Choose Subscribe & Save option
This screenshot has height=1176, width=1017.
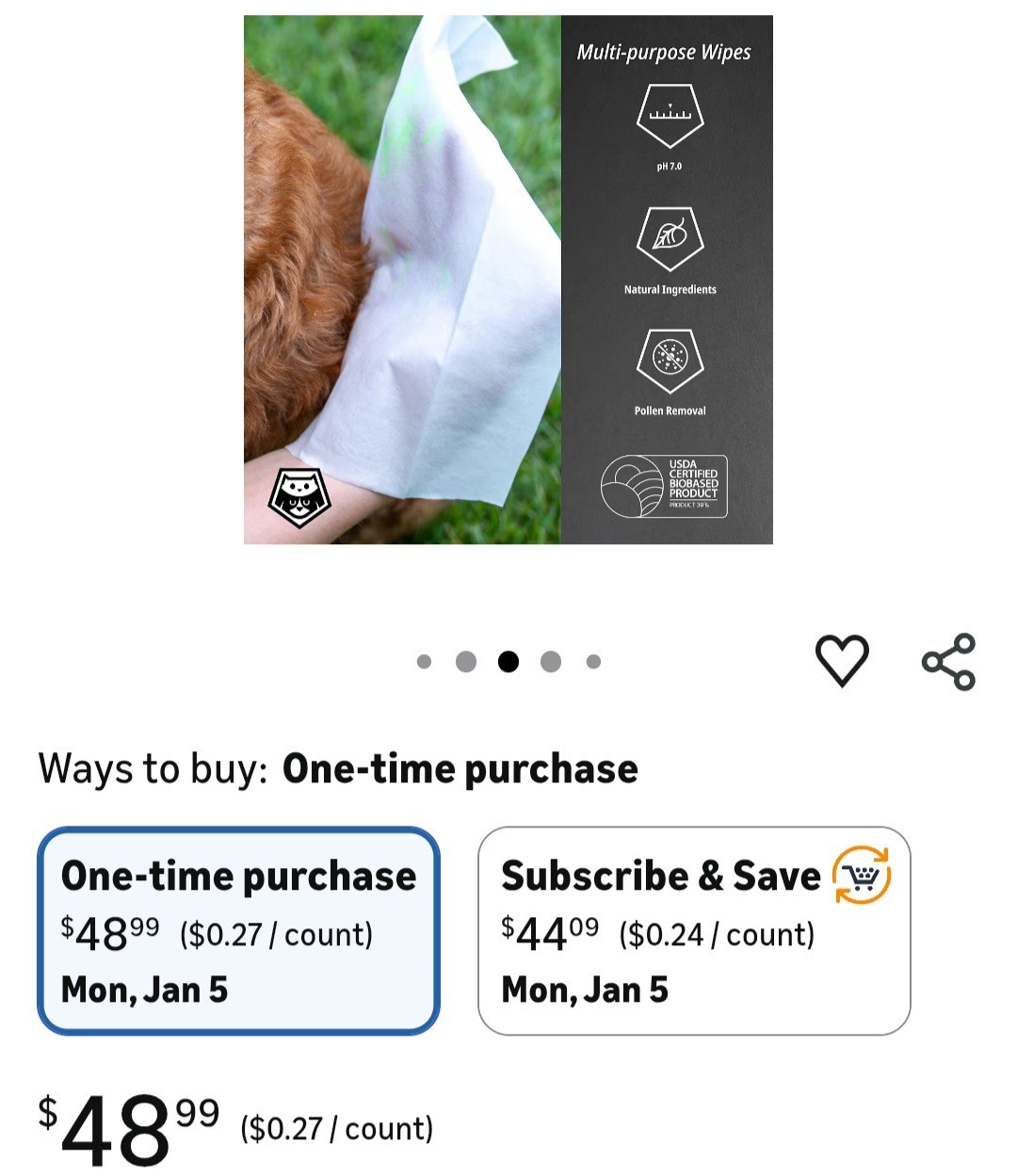[x=694, y=930]
